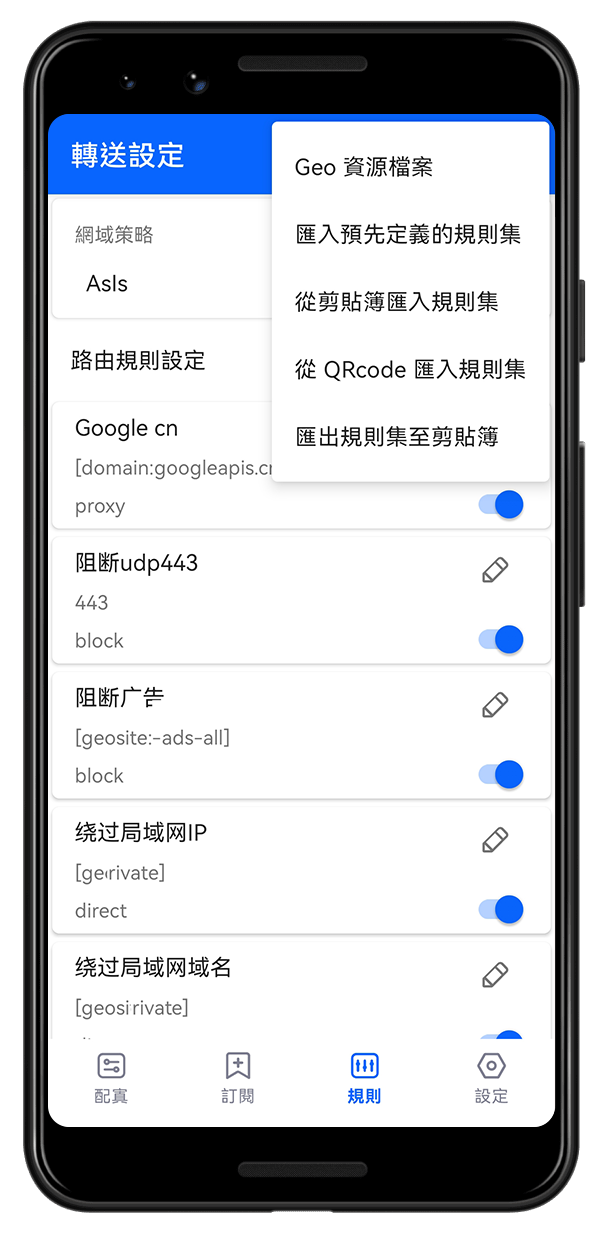Image resolution: width=601 pixels, height=1239 pixels.
Task: Go to the 規則 tab
Action: 365,1078
